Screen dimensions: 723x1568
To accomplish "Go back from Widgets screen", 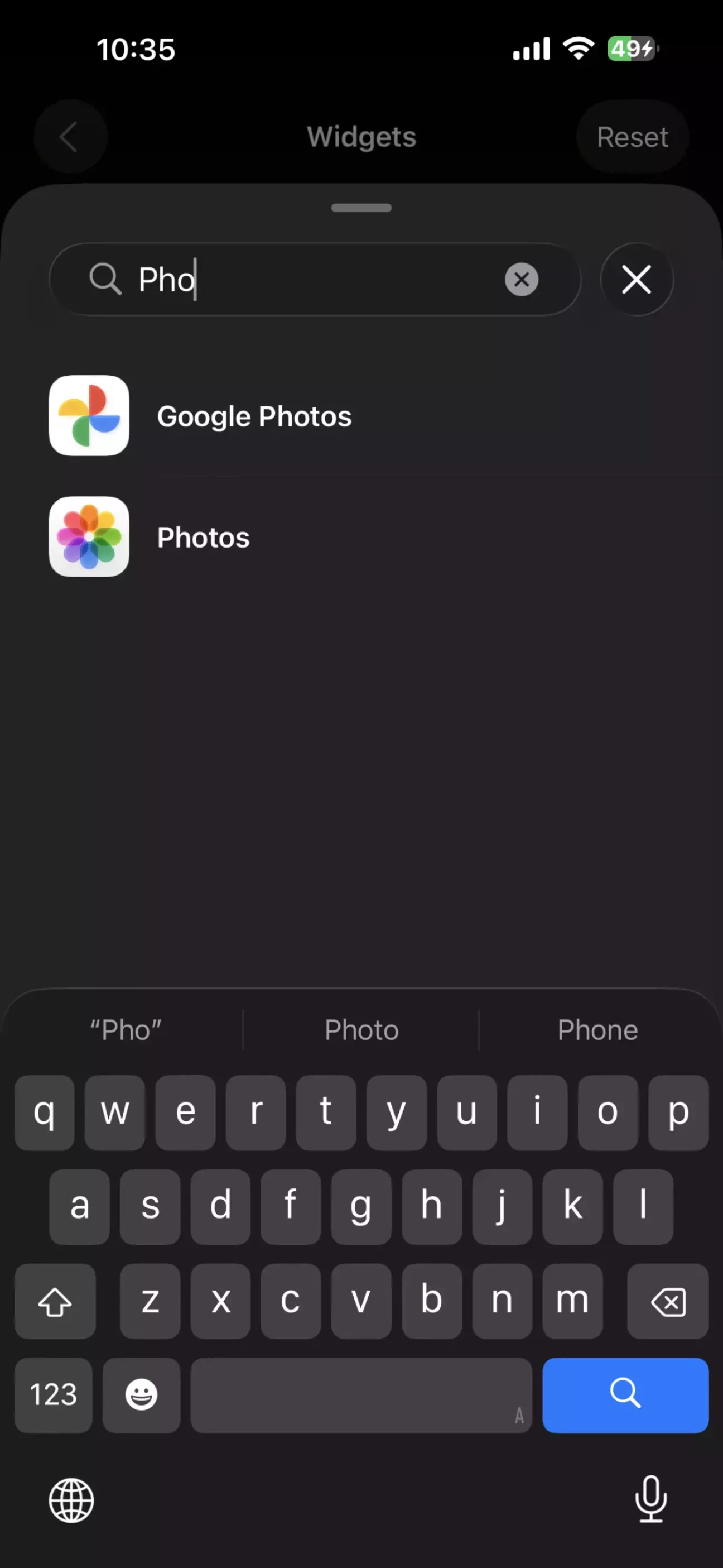I will 70,137.
